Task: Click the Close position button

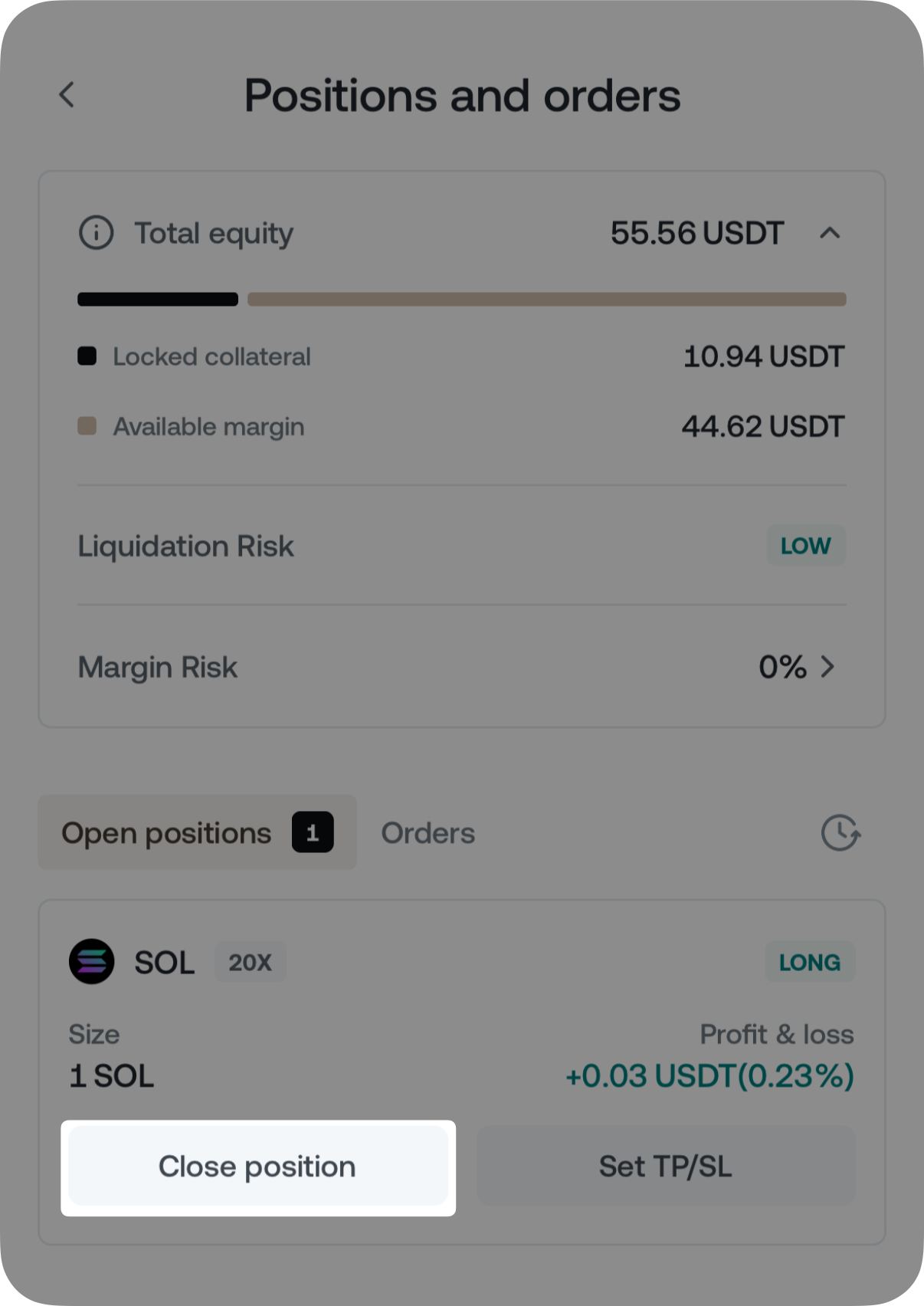Action: 257,1166
